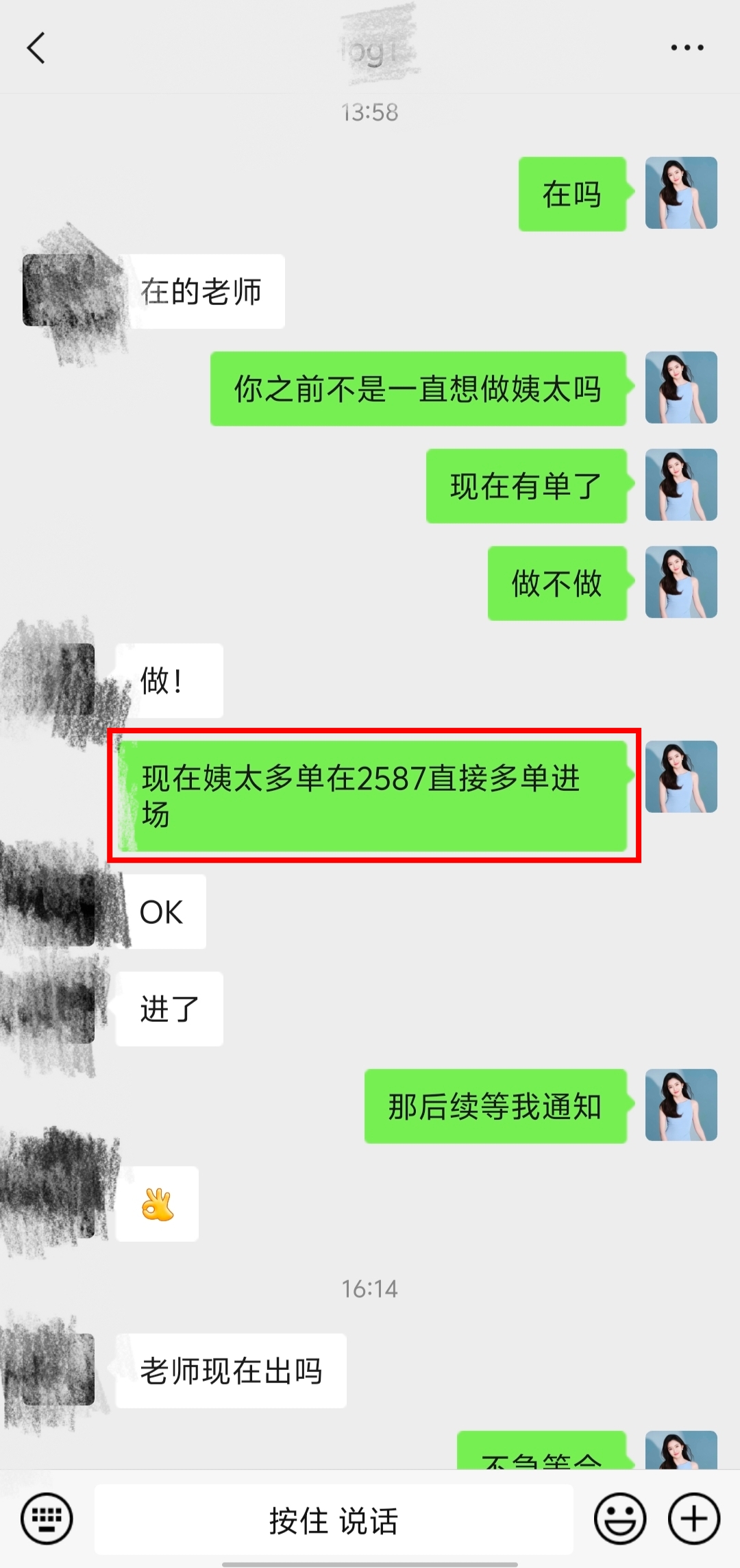Open sender's avatar beside 在吗 message
Screen dimensions: 740x1568
[681, 193]
